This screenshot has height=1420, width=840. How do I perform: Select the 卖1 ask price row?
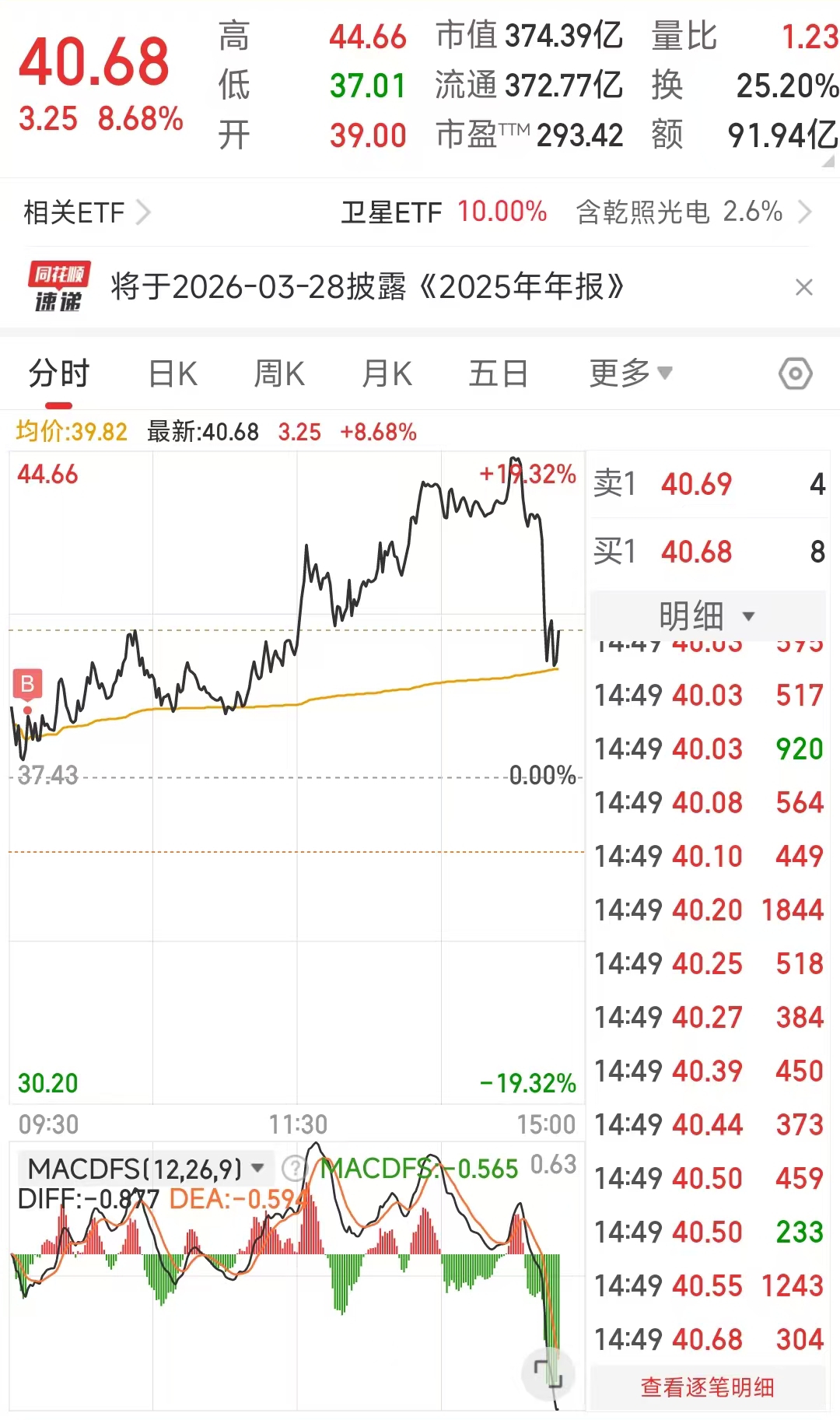[708, 483]
